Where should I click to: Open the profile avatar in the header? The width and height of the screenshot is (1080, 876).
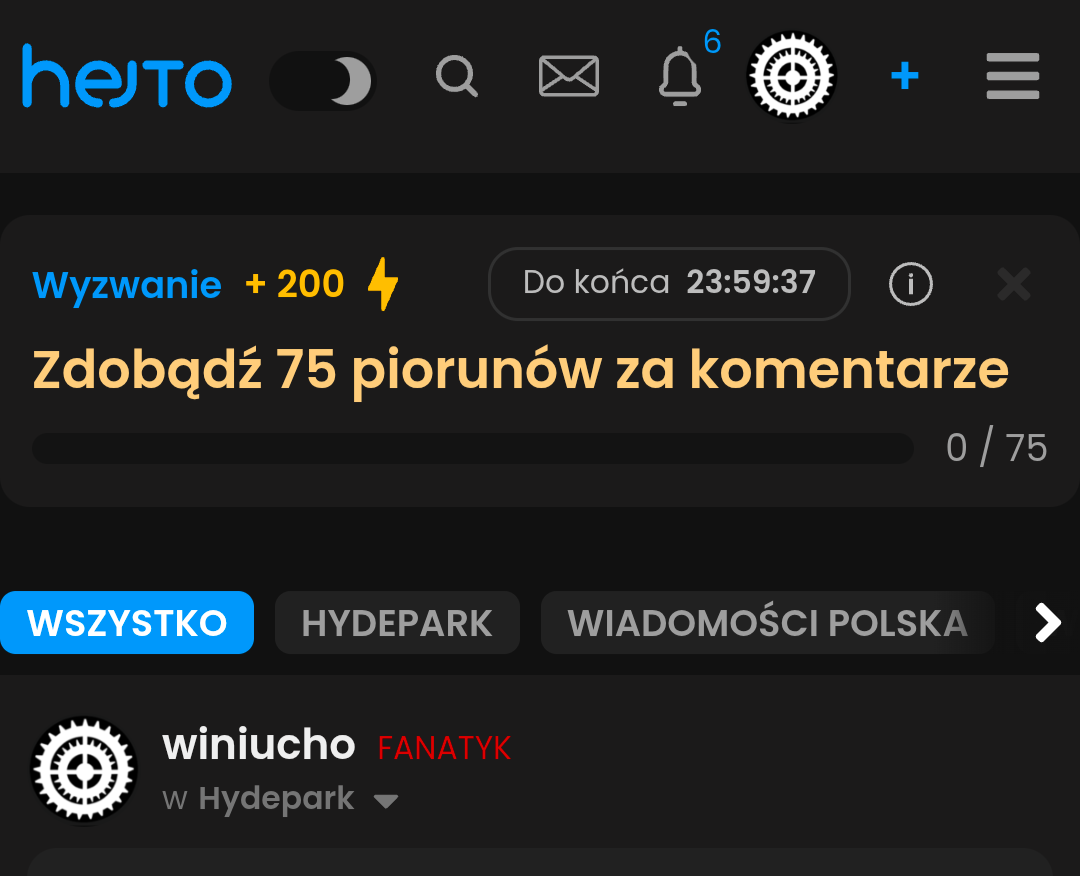(791, 77)
